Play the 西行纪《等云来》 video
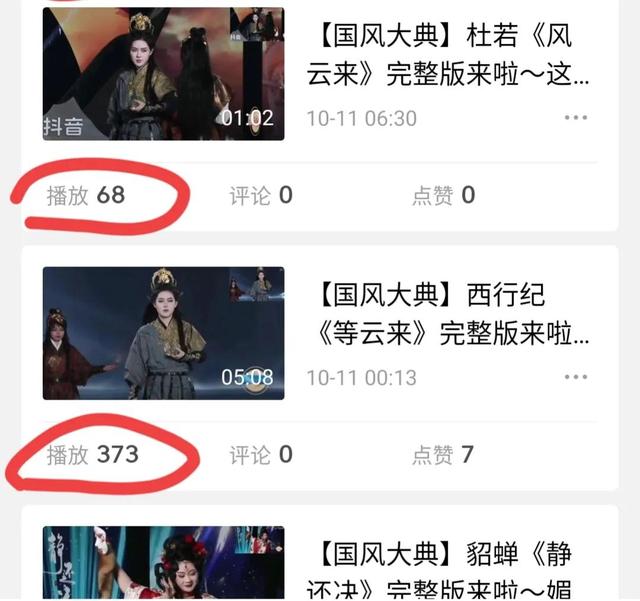 [x=163, y=333]
